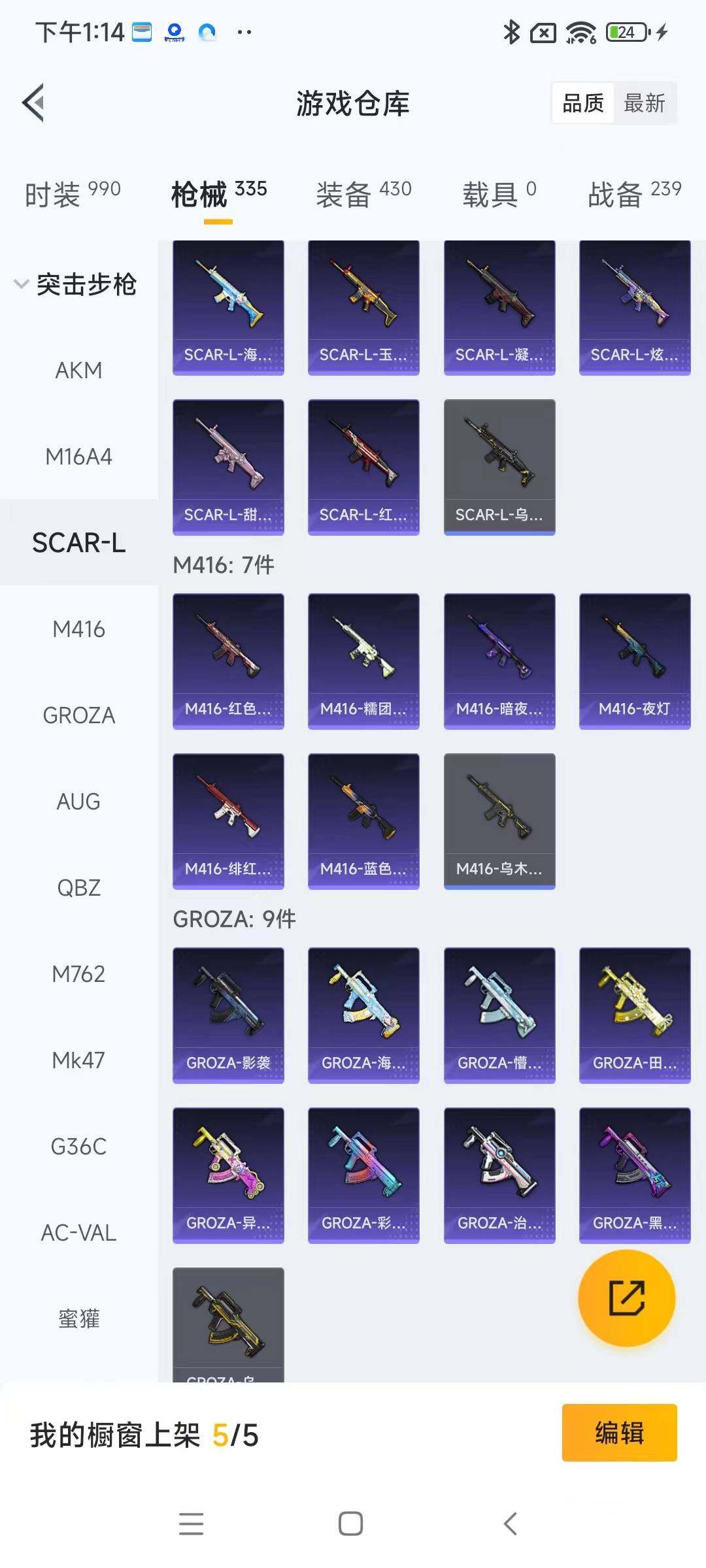
Task: Tap the yellow share floating button
Action: (626, 1298)
